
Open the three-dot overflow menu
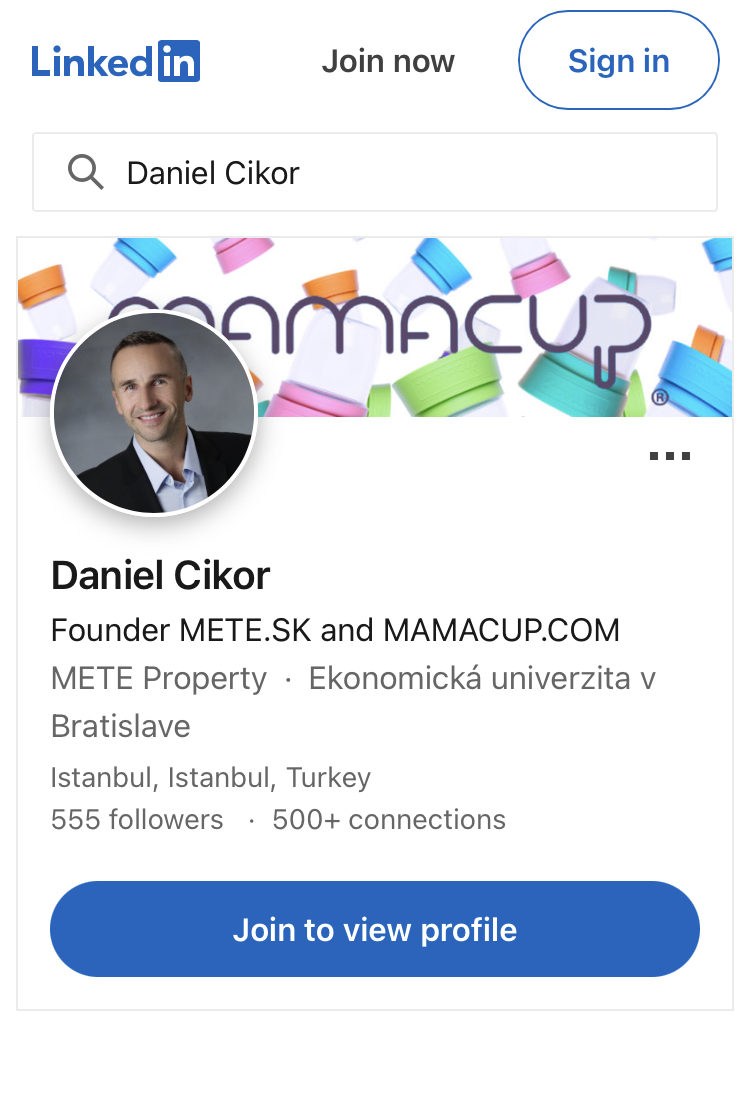(x=669, y=456)
